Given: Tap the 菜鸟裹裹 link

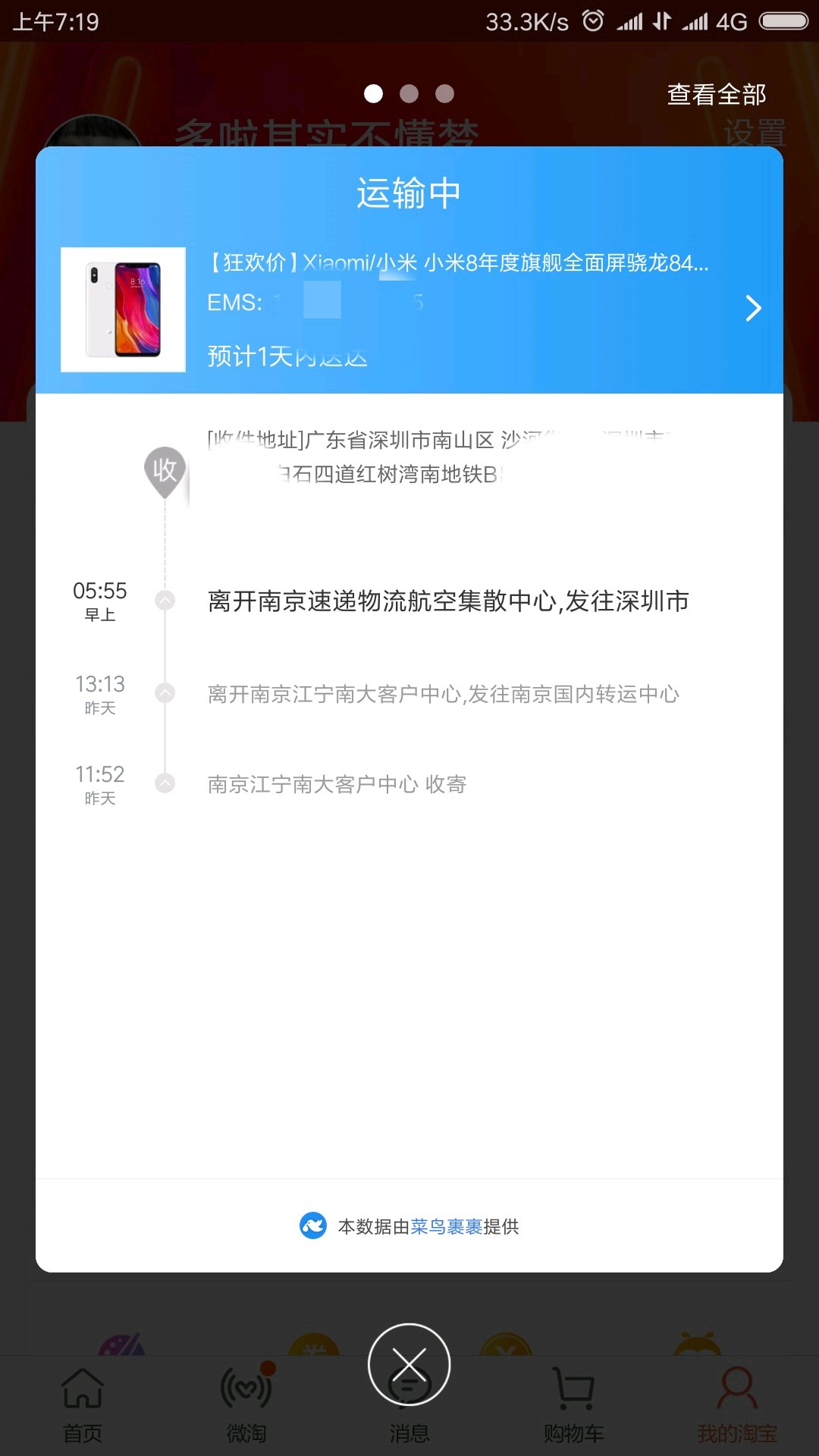Looking at the screenshot, I should point(447,1226).
